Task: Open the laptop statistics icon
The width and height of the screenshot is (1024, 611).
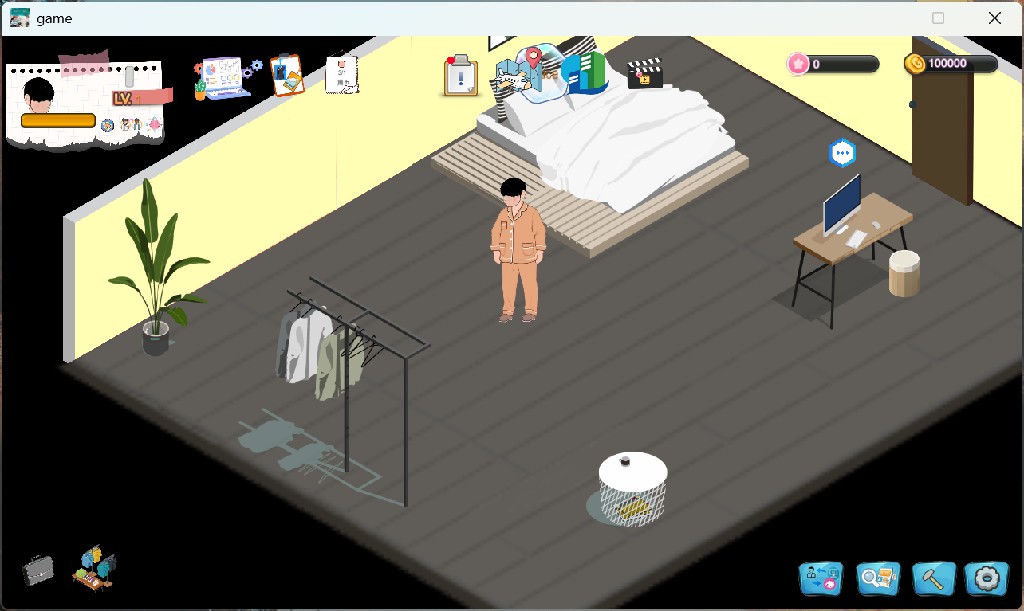Action: (224, 78)
